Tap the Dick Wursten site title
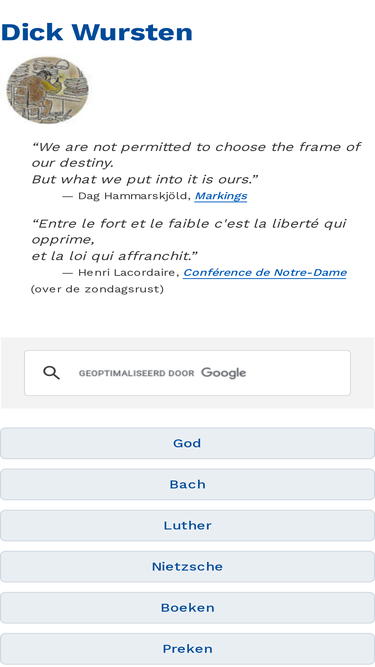The image size is (375, 667). click(97, 33)
